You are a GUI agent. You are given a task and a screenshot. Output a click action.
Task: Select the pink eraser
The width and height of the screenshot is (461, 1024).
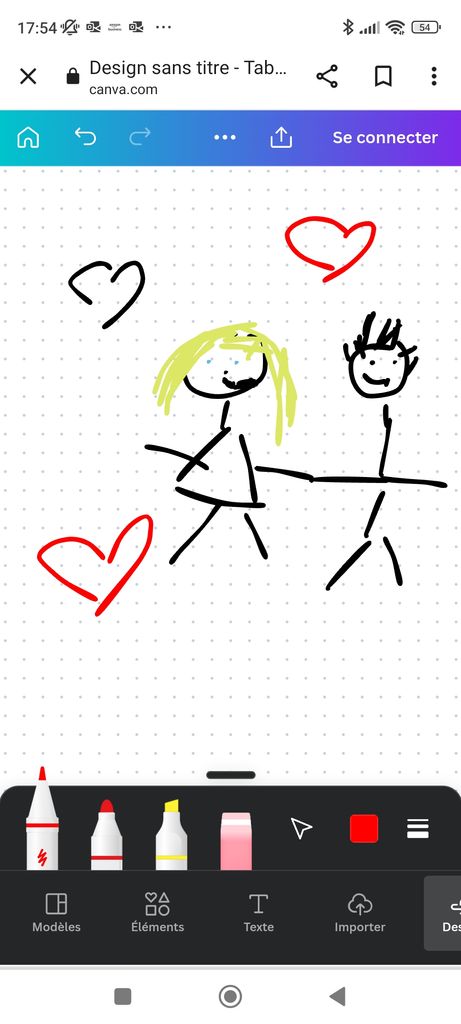[x=236, y=841]
